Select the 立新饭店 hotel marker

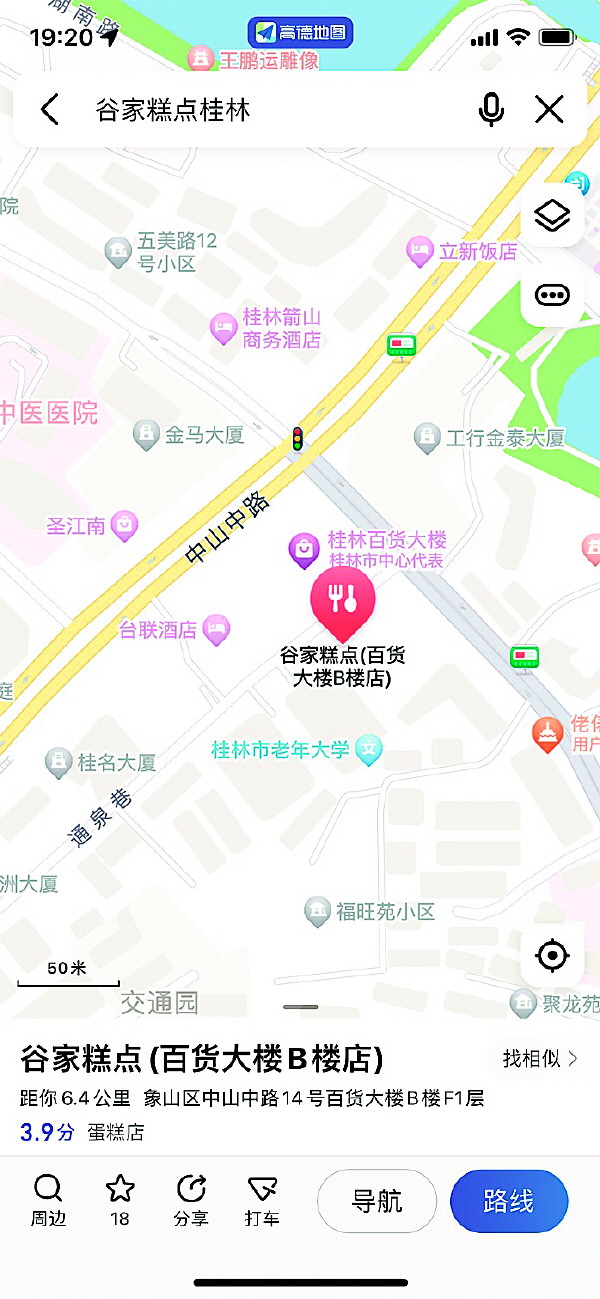point(421,251)
